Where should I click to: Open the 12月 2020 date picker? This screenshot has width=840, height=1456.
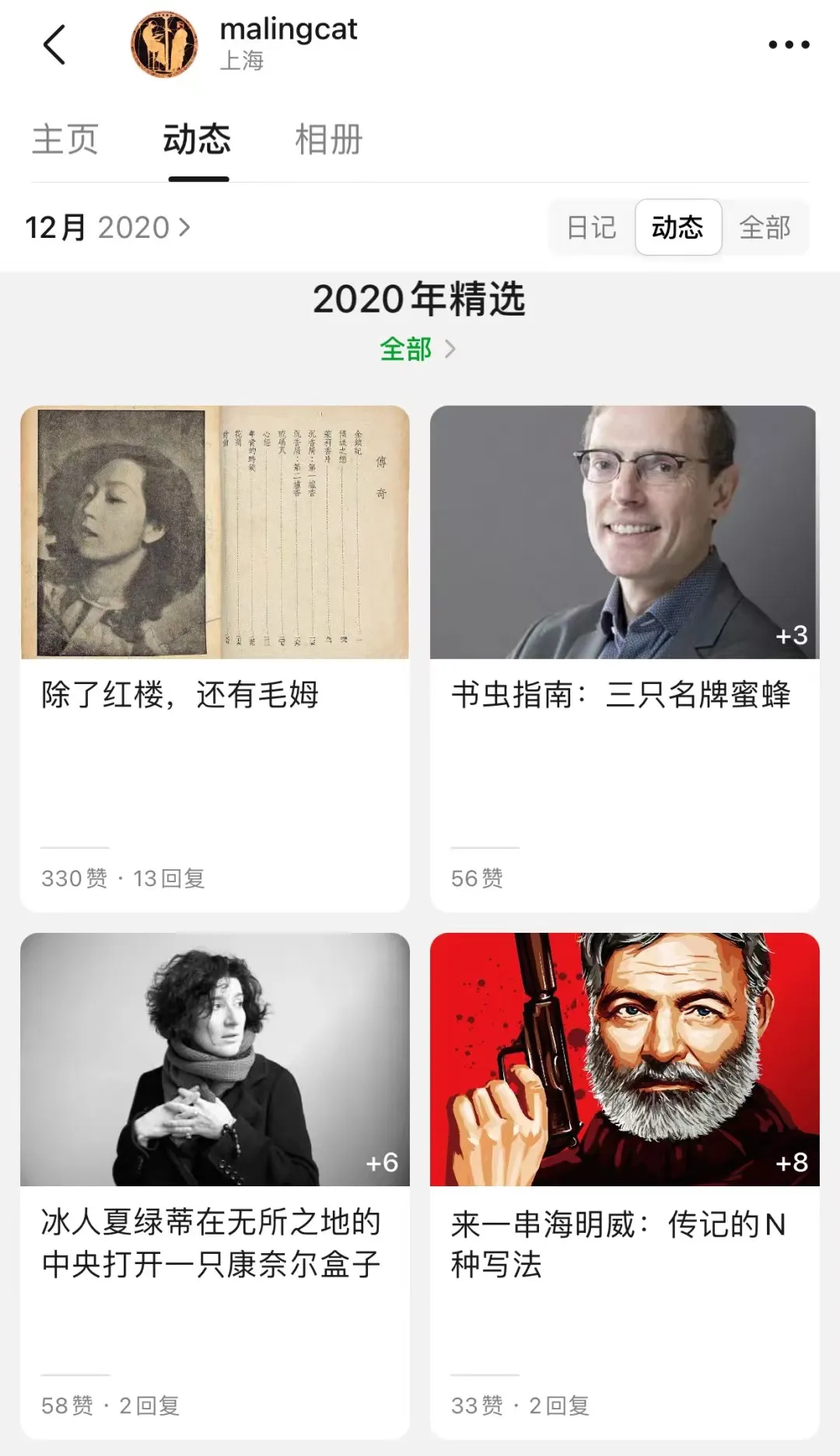(x=107, y=228)
